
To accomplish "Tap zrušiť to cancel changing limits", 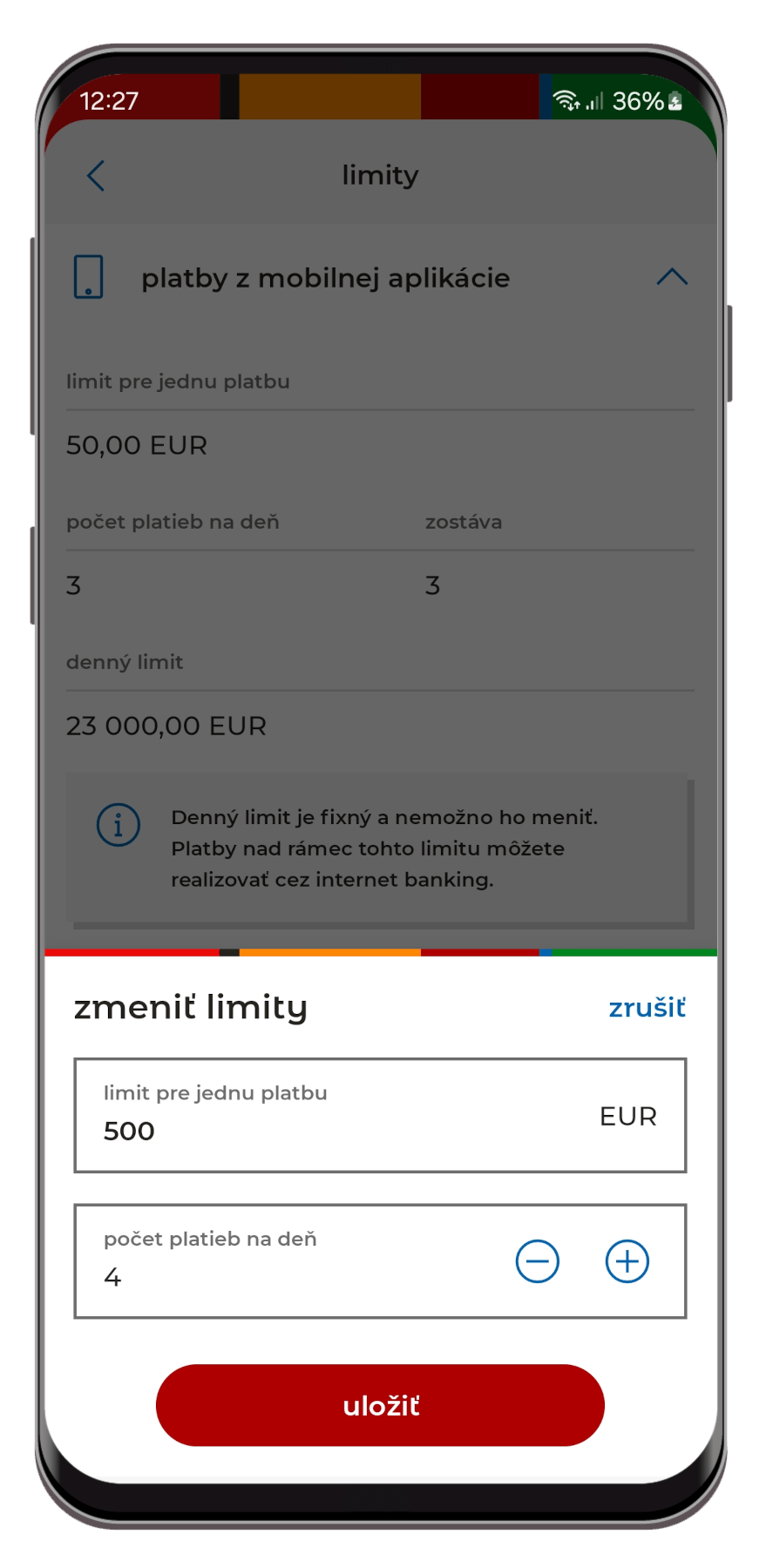I will coord(647,1008).
